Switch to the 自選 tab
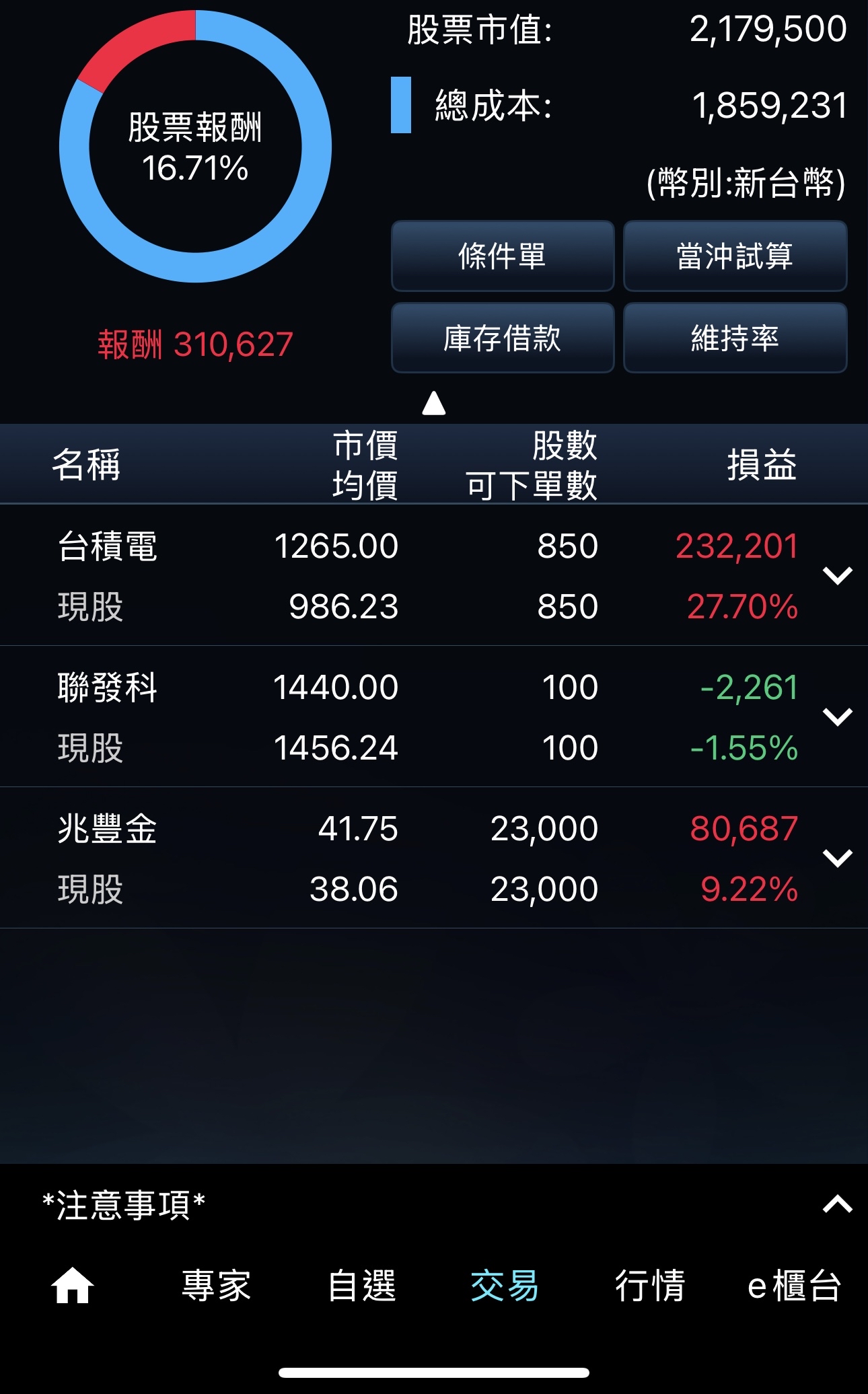The width and height of the screenshot is (868, 1394). coord(362,1285)
